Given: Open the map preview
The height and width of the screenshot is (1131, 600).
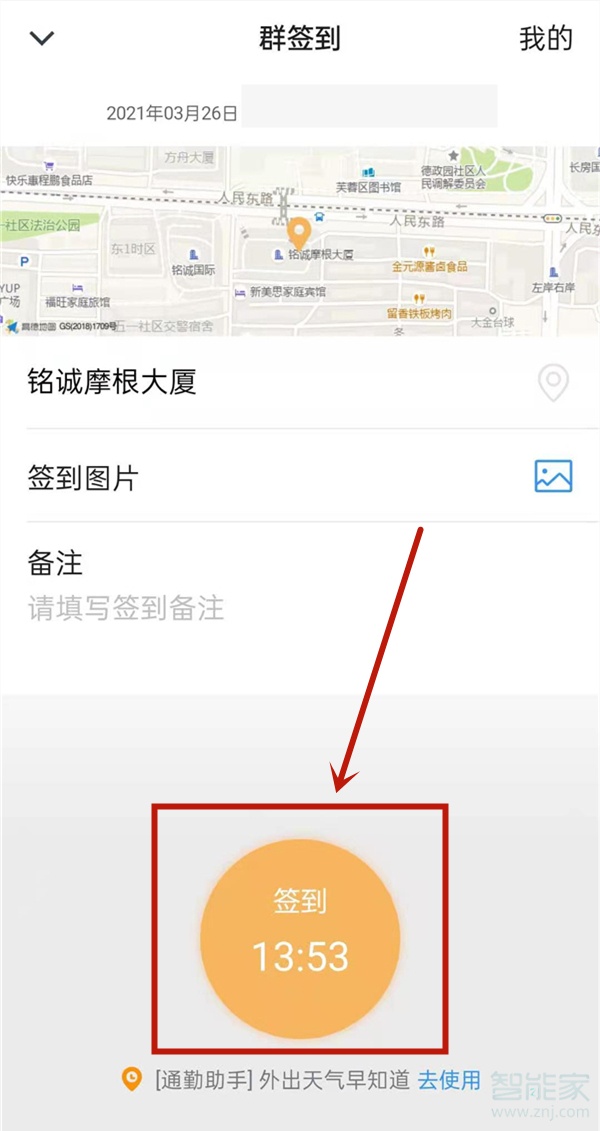Looking at the screenshot, I should [300, 240].
